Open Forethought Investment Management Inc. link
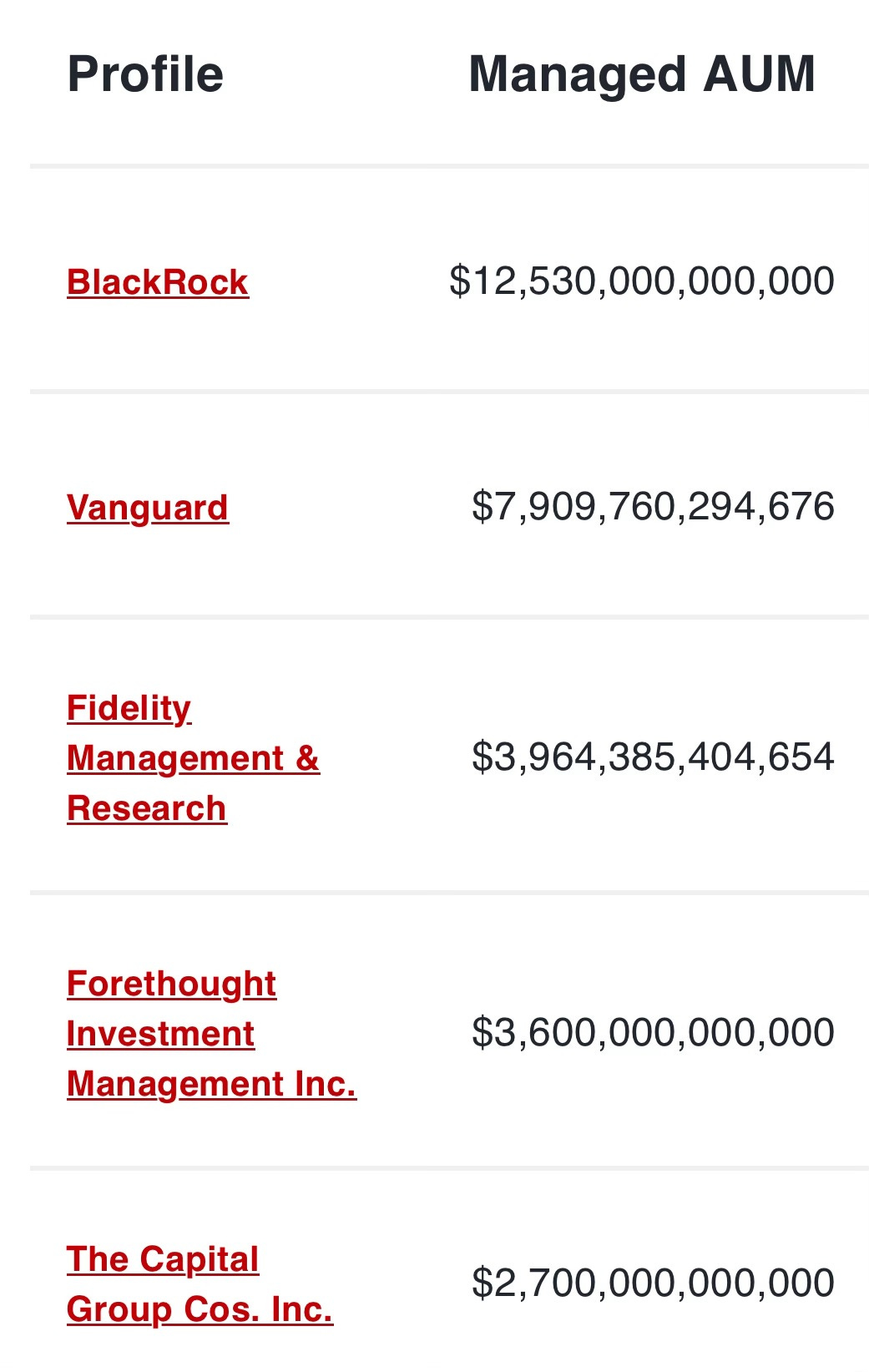This screenshot has height=1372, width=869. [x=211, y=1034]
